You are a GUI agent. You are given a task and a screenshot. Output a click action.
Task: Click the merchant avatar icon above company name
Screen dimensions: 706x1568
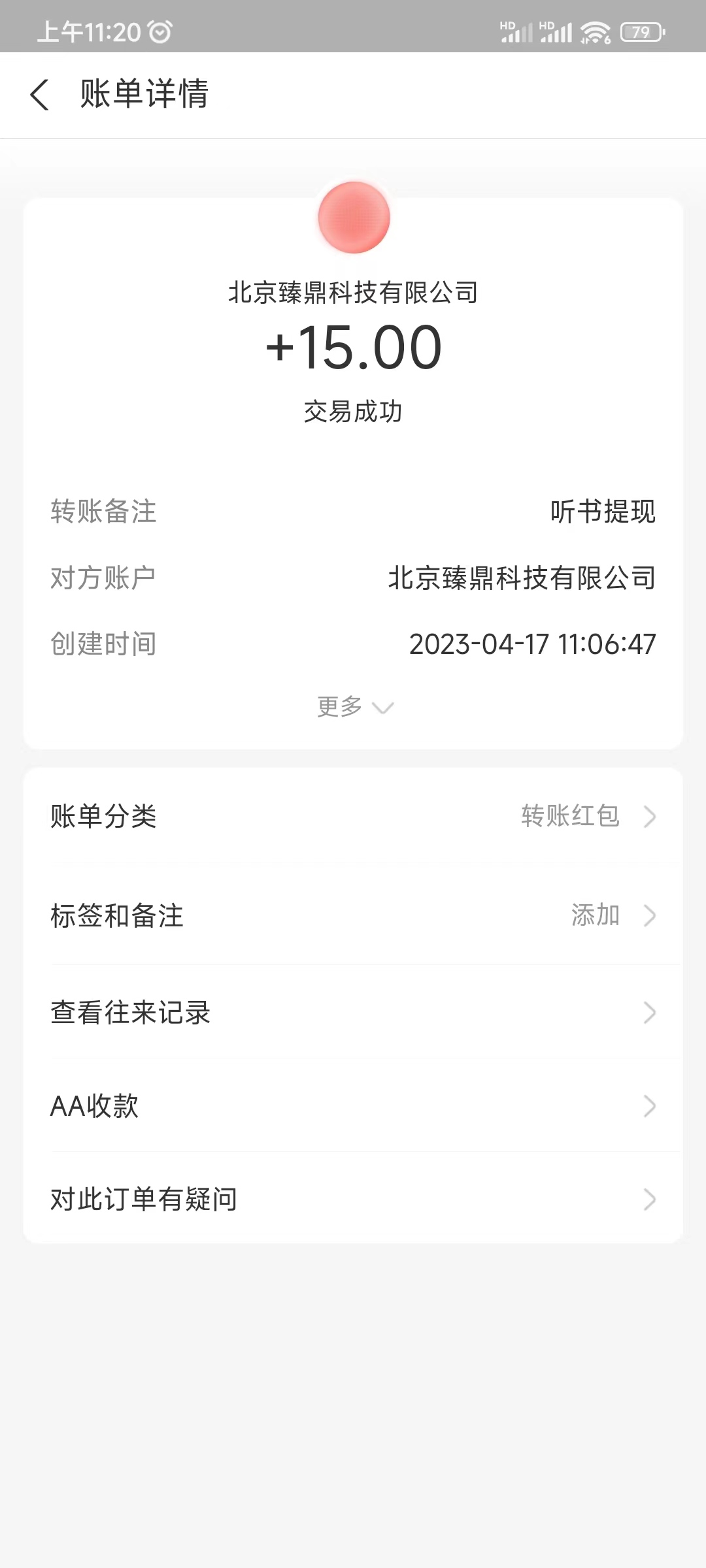pos(353,218)
